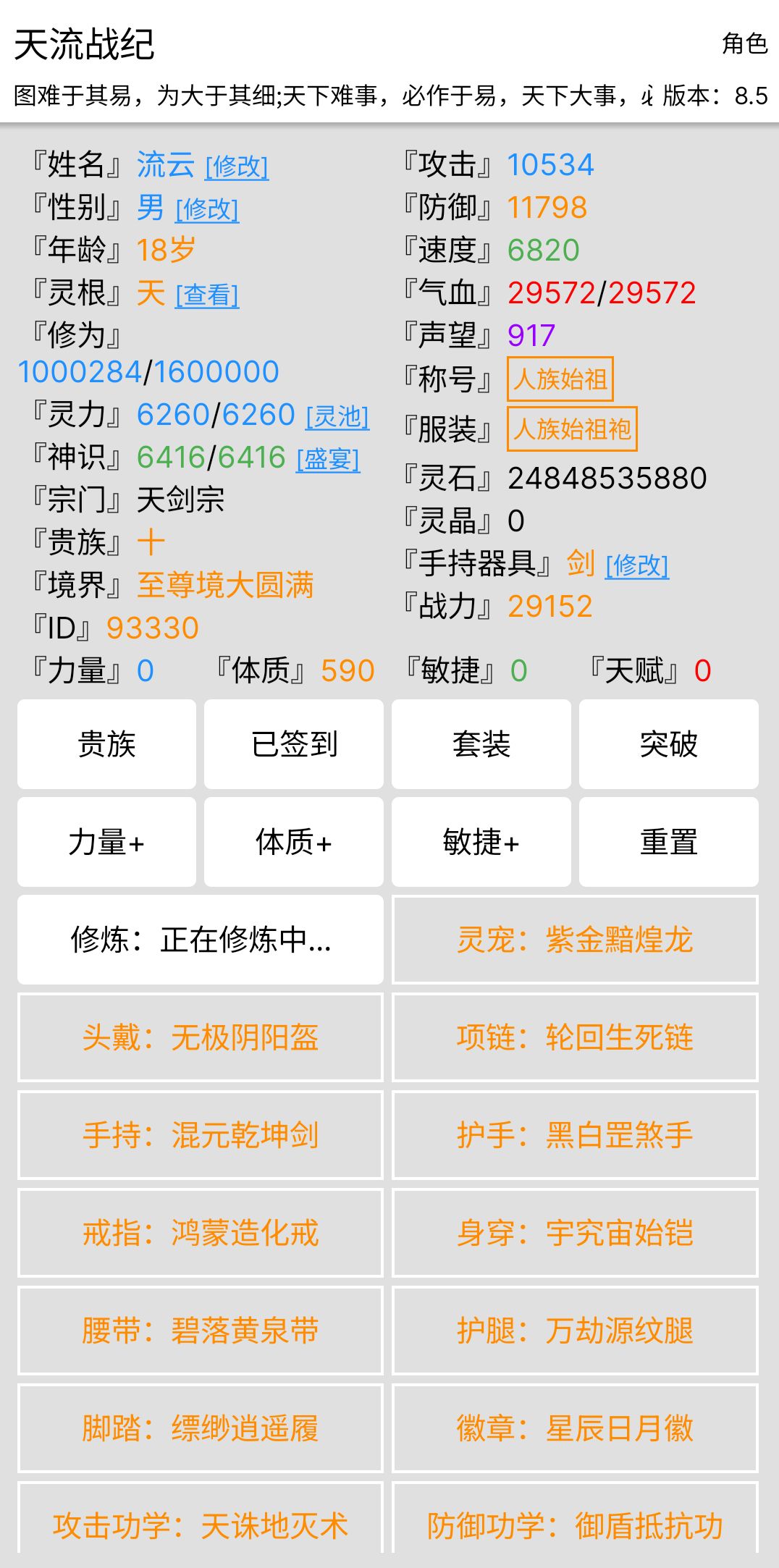View headgear 无极阴阳盔
This screenshot has width=779, height=1568.
[x=200, y=1039]
